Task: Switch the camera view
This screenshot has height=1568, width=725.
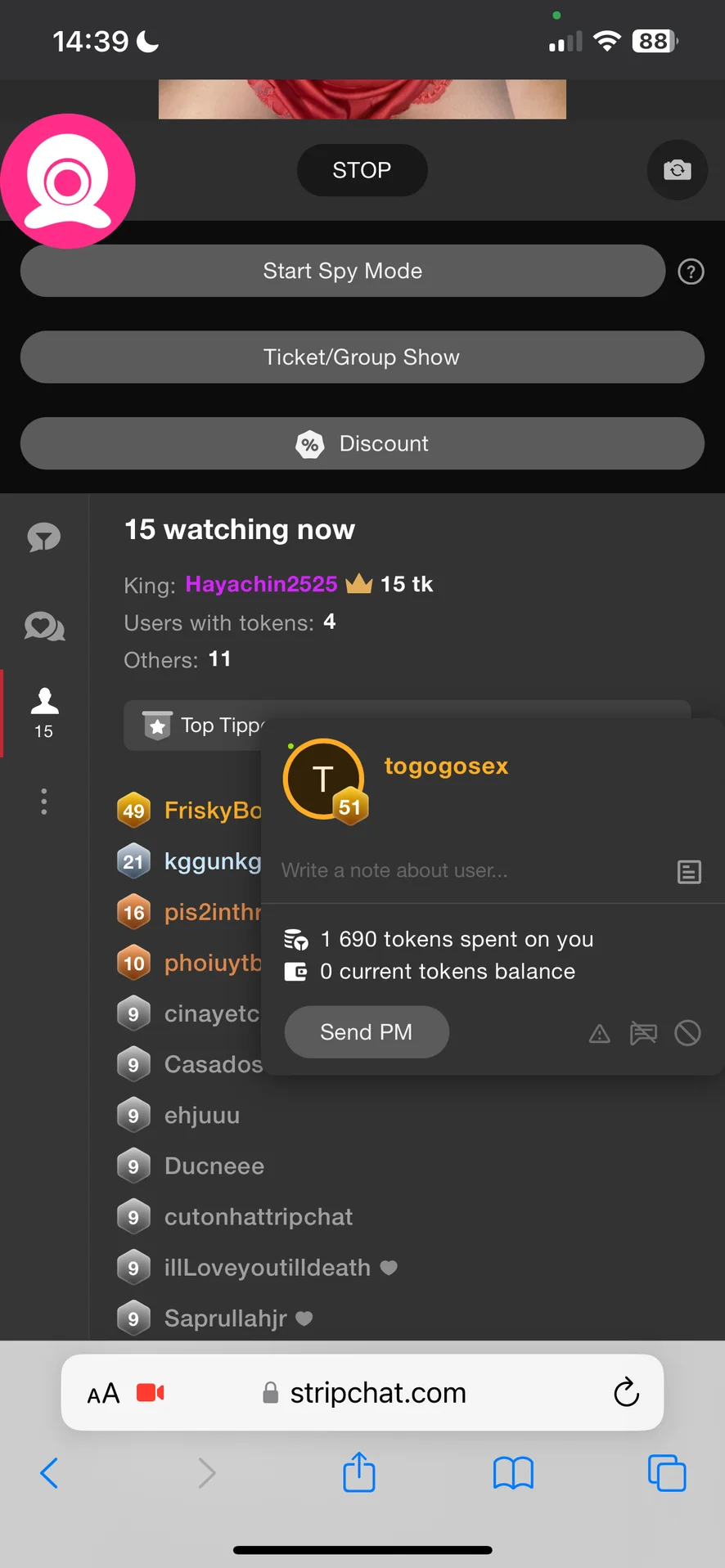Action: tap(677, 170)
